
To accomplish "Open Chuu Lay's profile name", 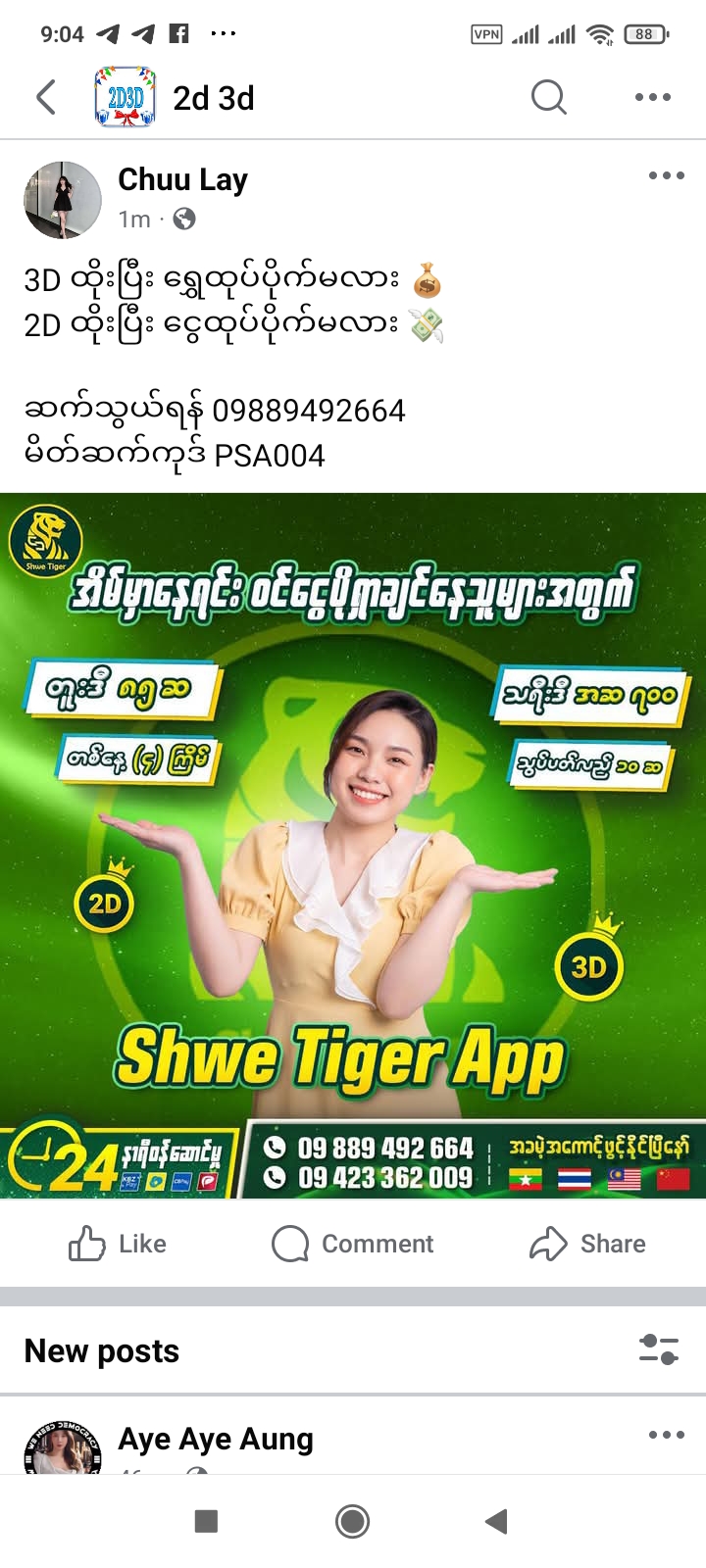I will click(182, 179).
